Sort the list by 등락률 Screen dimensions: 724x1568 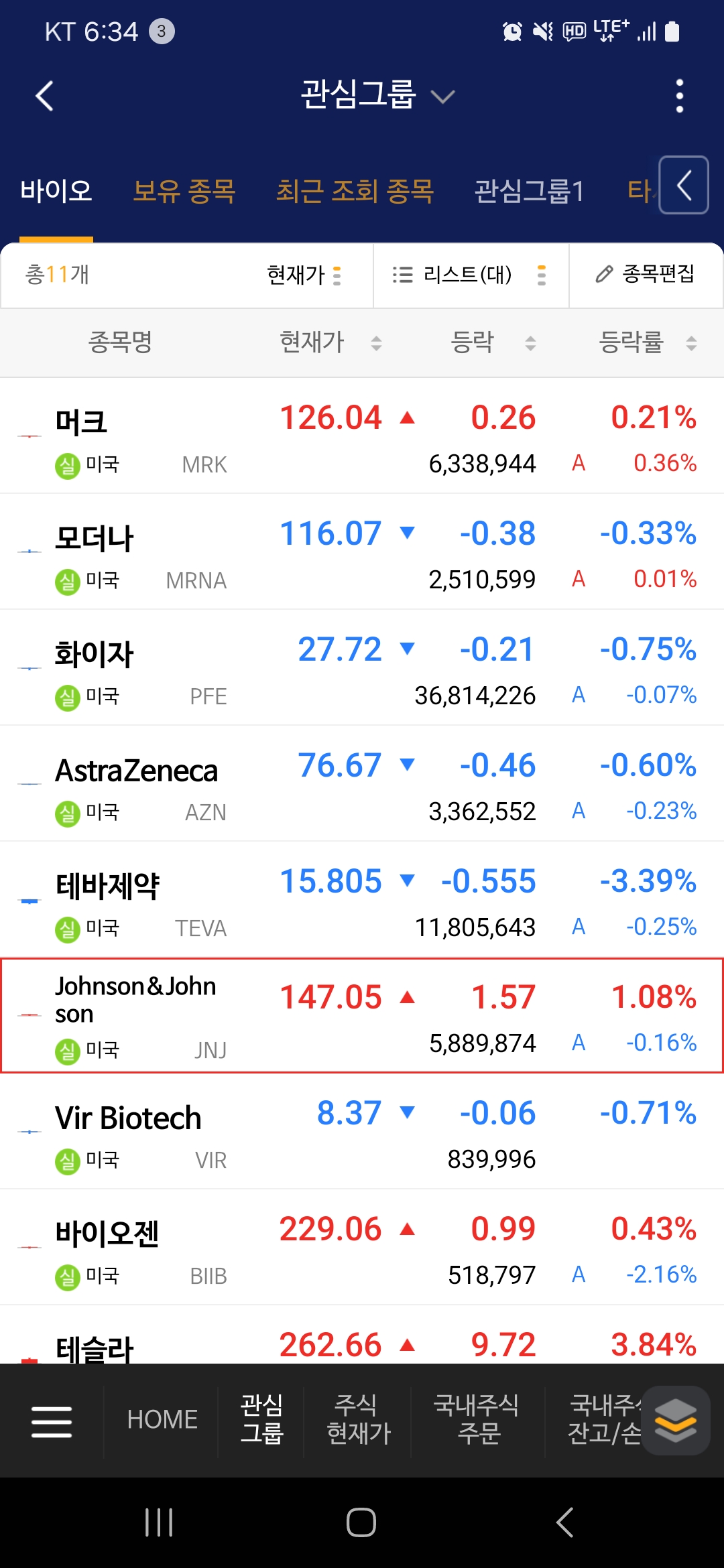tap(648, 342)
